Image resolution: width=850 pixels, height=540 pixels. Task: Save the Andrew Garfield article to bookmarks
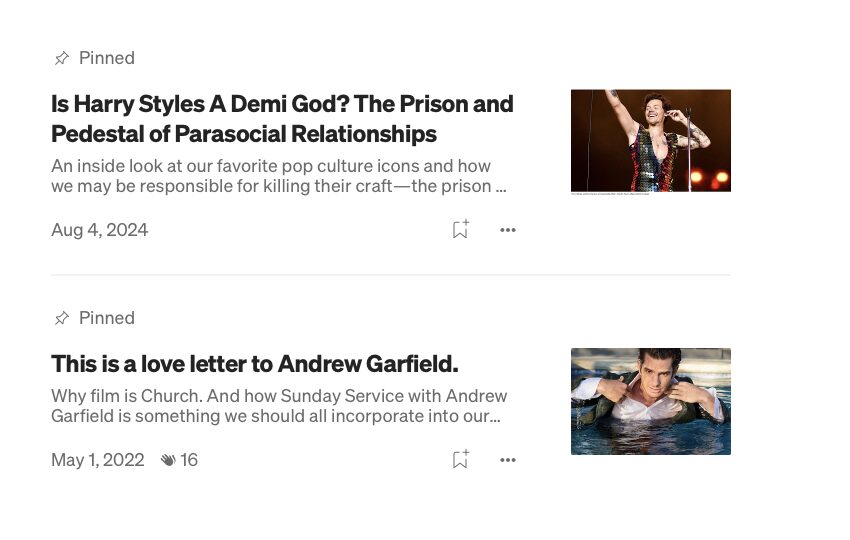(460, 460)
